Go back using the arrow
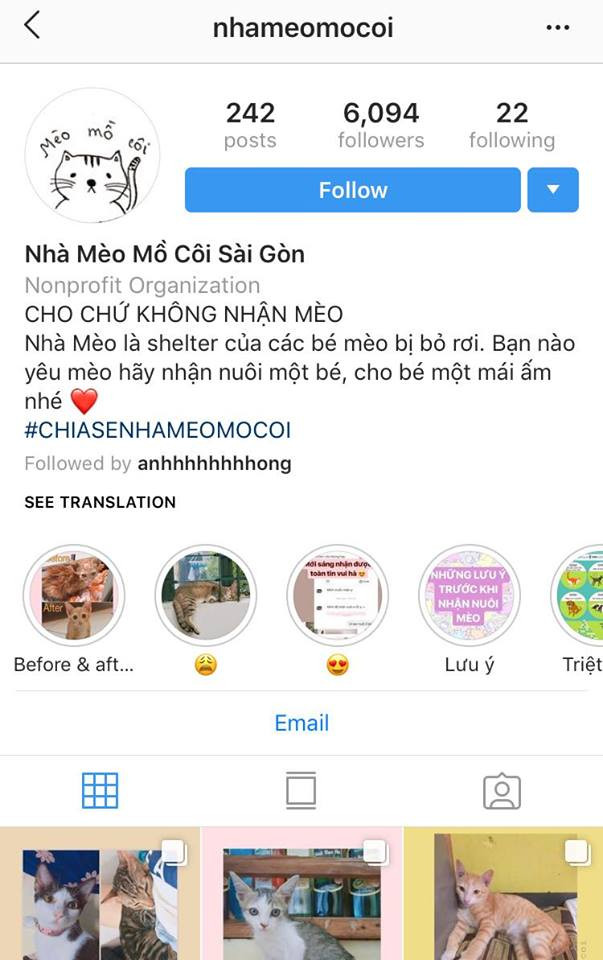Viewport: 603px width, 960px height. [32, 26]
